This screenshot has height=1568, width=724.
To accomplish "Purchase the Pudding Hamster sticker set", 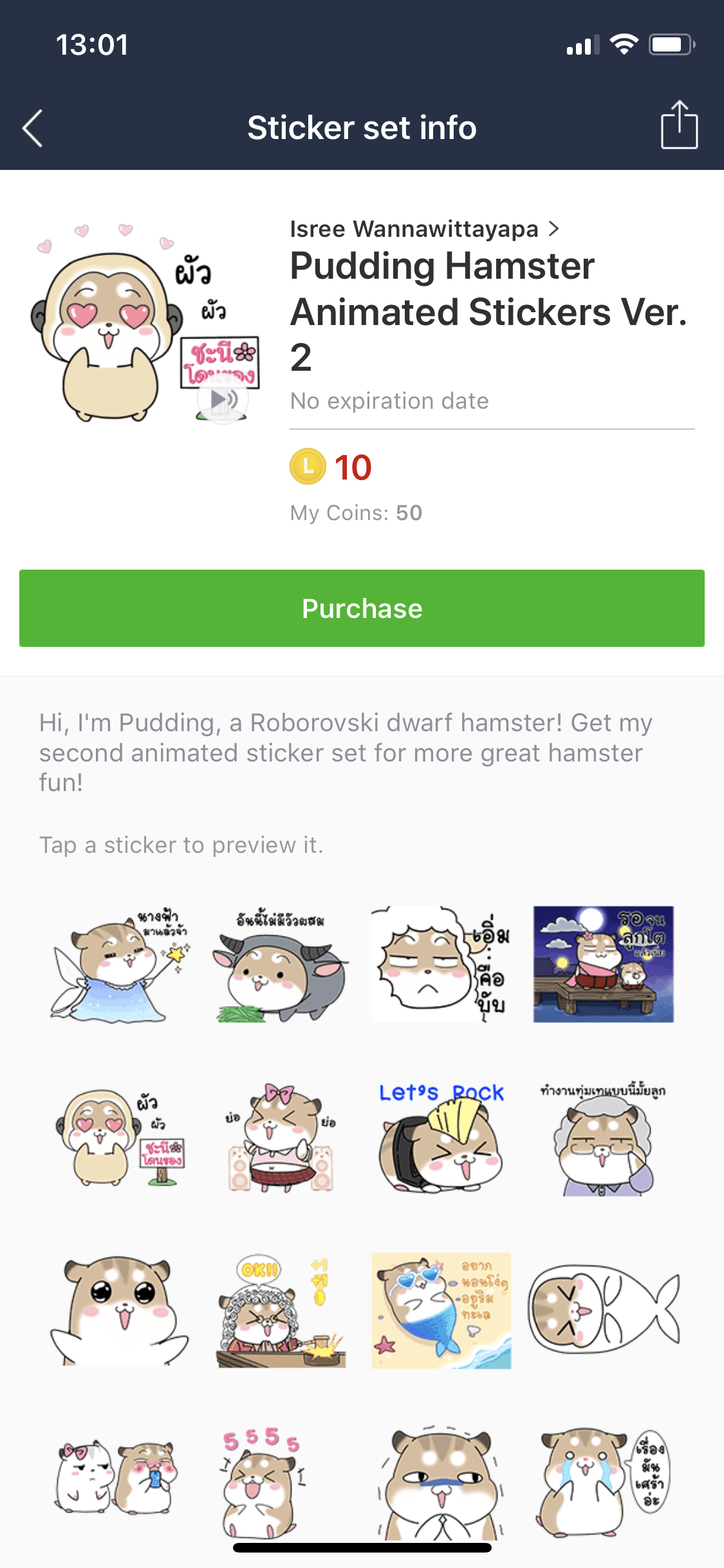I will click(362, 608).
